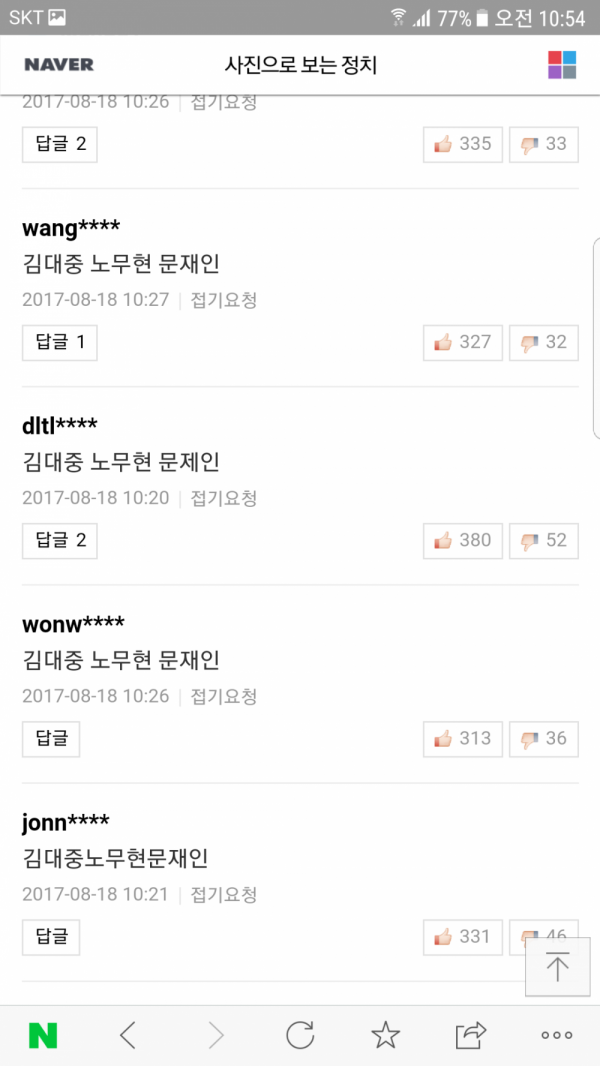This screenshot has height=1066, width=600.
Task: Open replies under wang**** comment
Action: click(60, 342)
